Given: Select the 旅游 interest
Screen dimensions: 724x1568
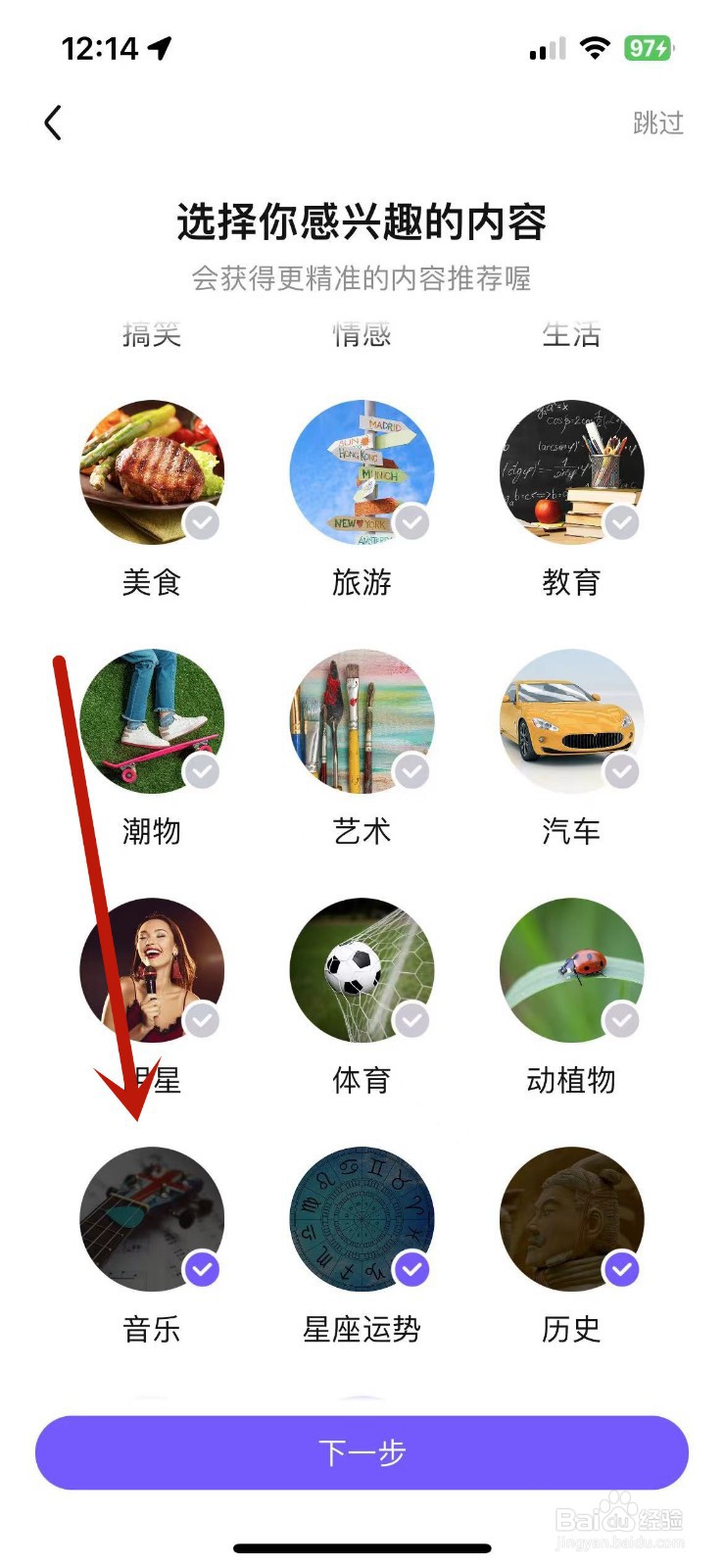Looking at the screenshot, I should pyautogui.click(x=362, y=472).
